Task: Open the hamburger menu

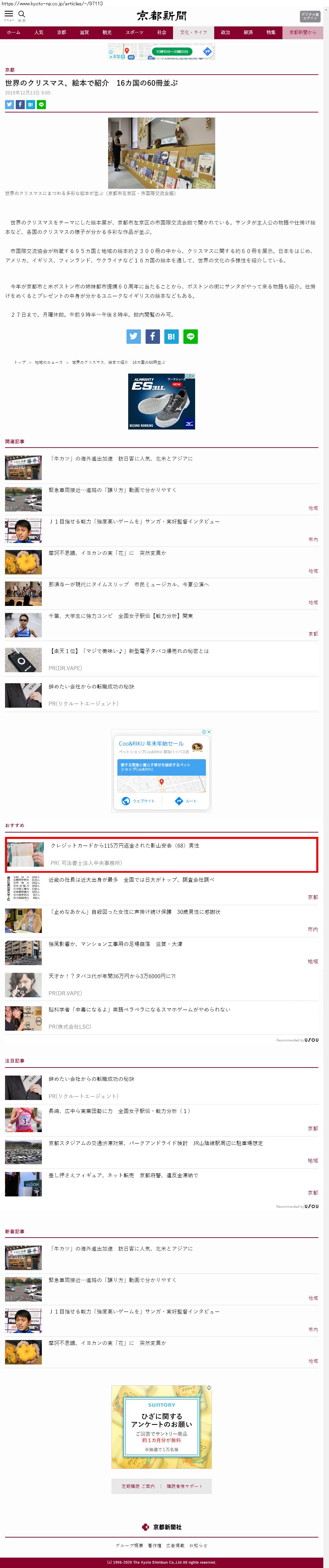Action: (8, 15)
